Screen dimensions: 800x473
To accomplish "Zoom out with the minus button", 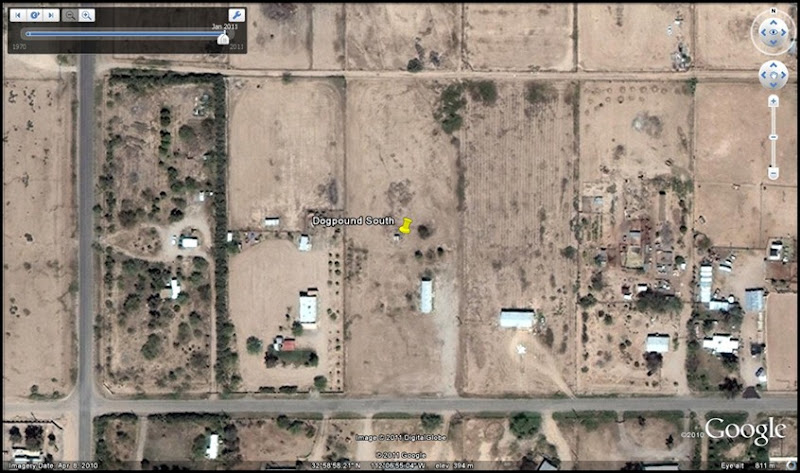I will click(773, 173).
